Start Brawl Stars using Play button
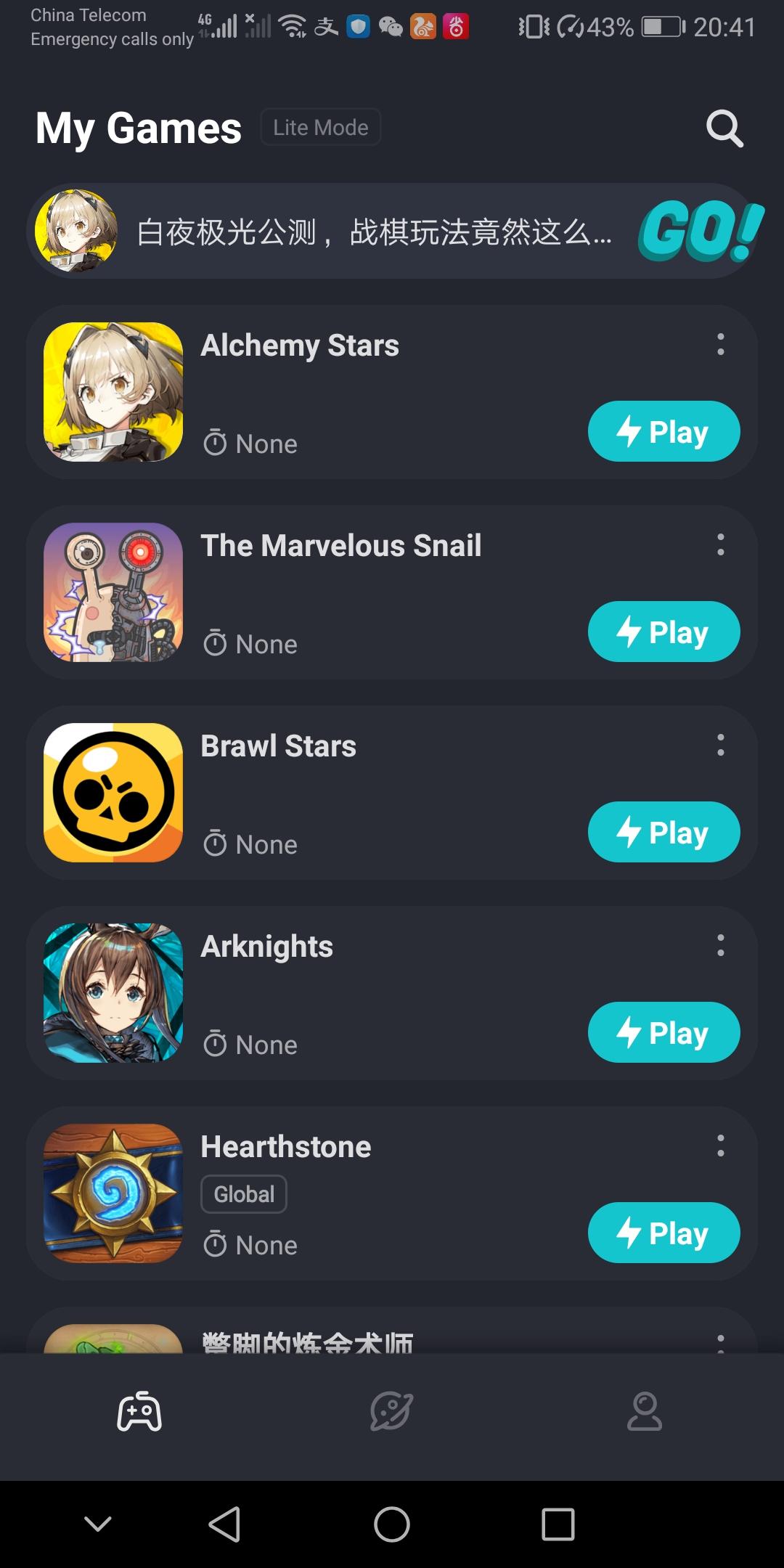Image resolution: width=784 pixels, height=1568 pixels. tap(663, 832)
